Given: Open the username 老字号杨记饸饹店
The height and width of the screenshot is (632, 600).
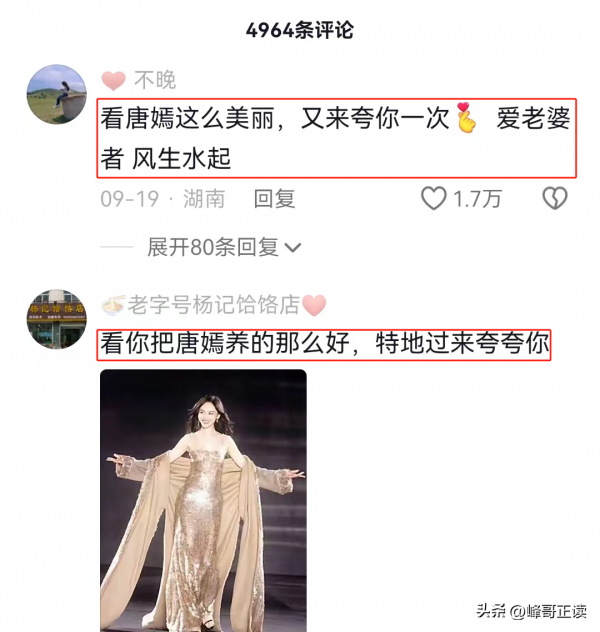Looking at the screenshot, I should coord(213,306).
